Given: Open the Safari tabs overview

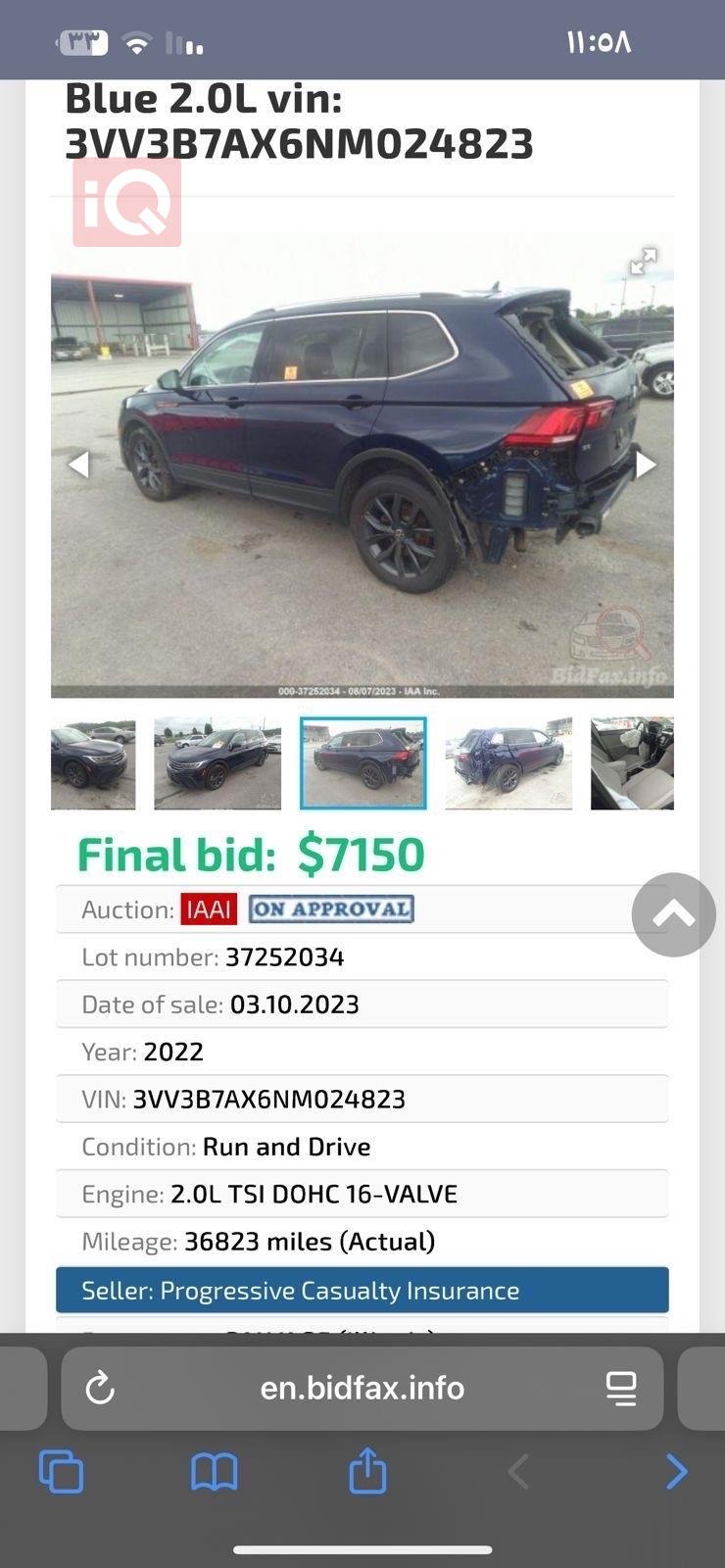Looking at the screenshot, I should [x=61, y=1472].
